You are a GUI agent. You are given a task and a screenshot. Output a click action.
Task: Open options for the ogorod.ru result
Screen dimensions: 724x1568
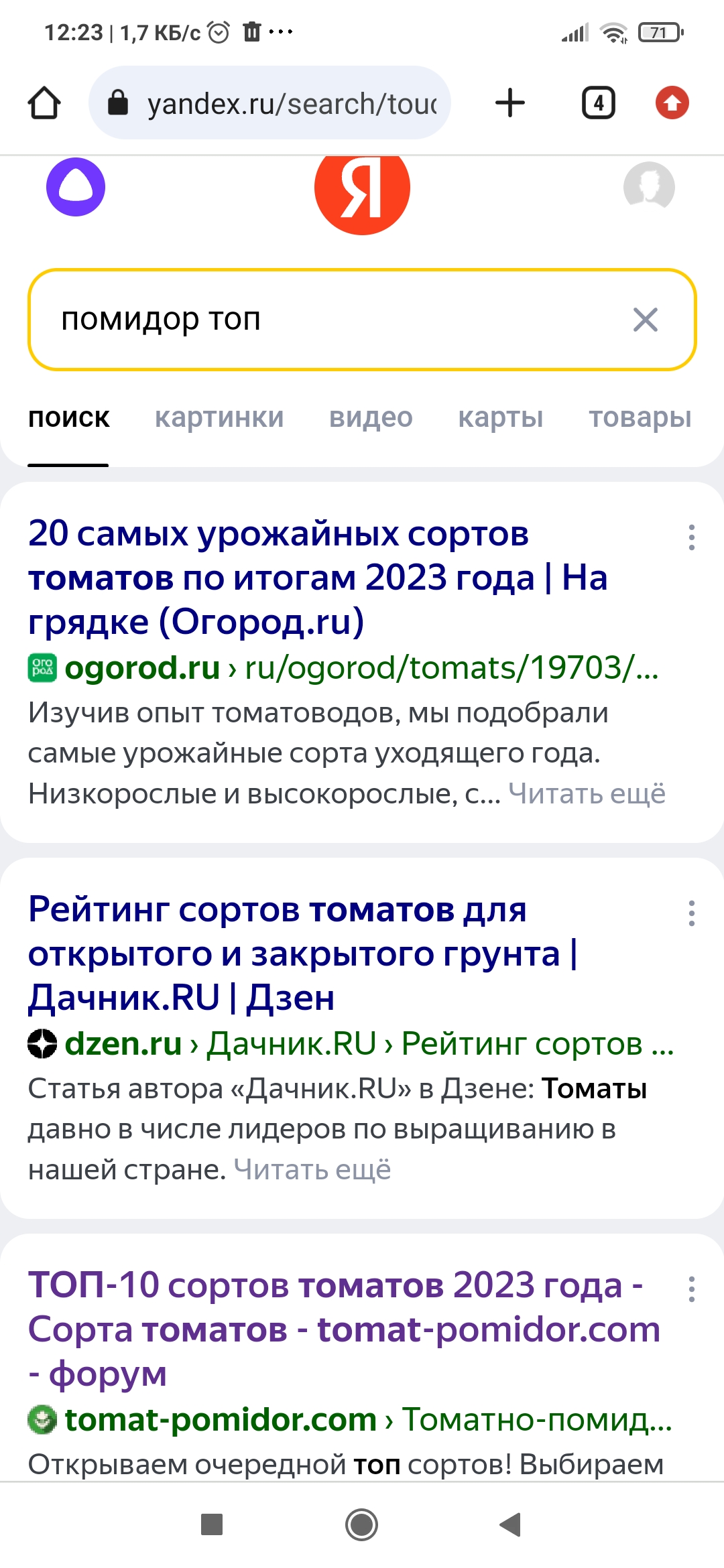[691, 537]
